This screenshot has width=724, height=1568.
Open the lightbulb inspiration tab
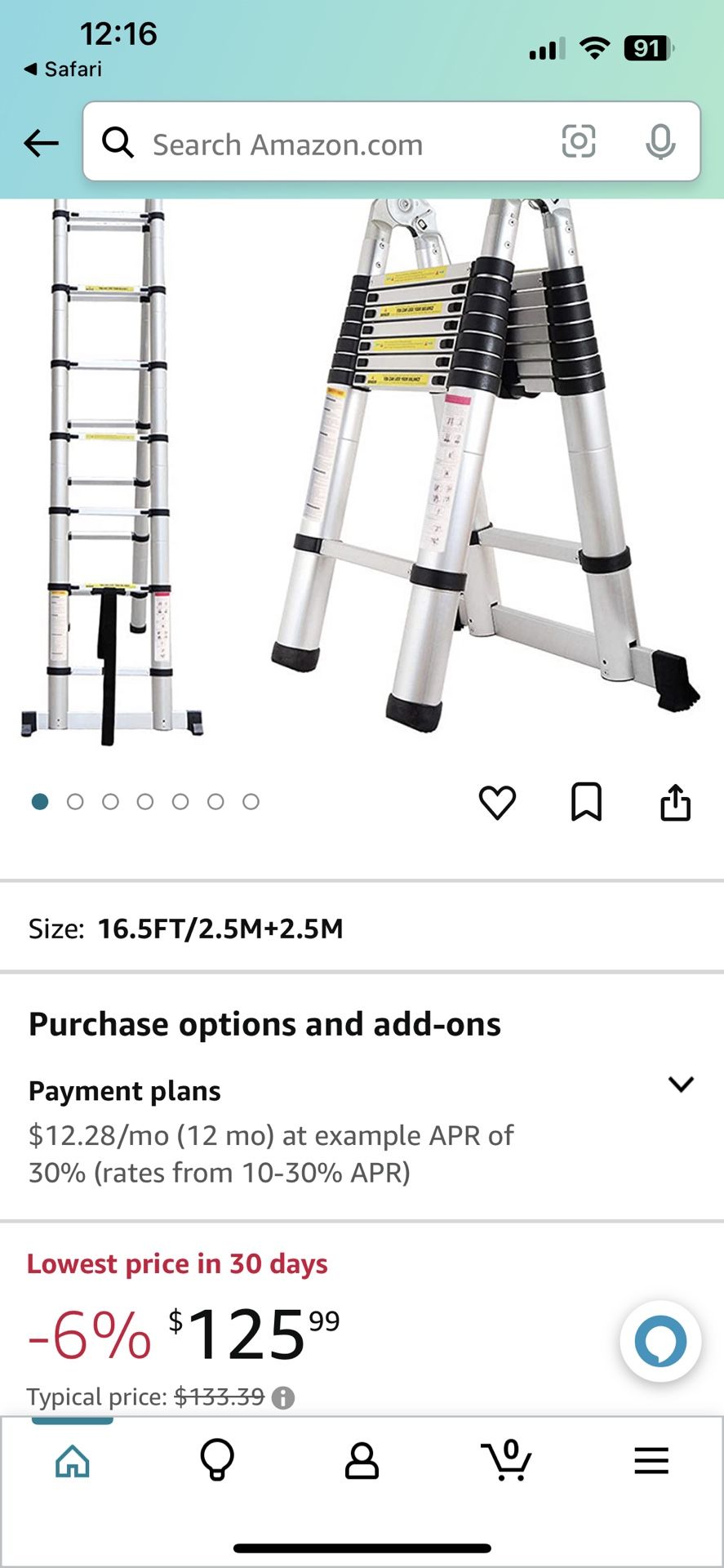pyautogui.click(x=217, y=1461)
